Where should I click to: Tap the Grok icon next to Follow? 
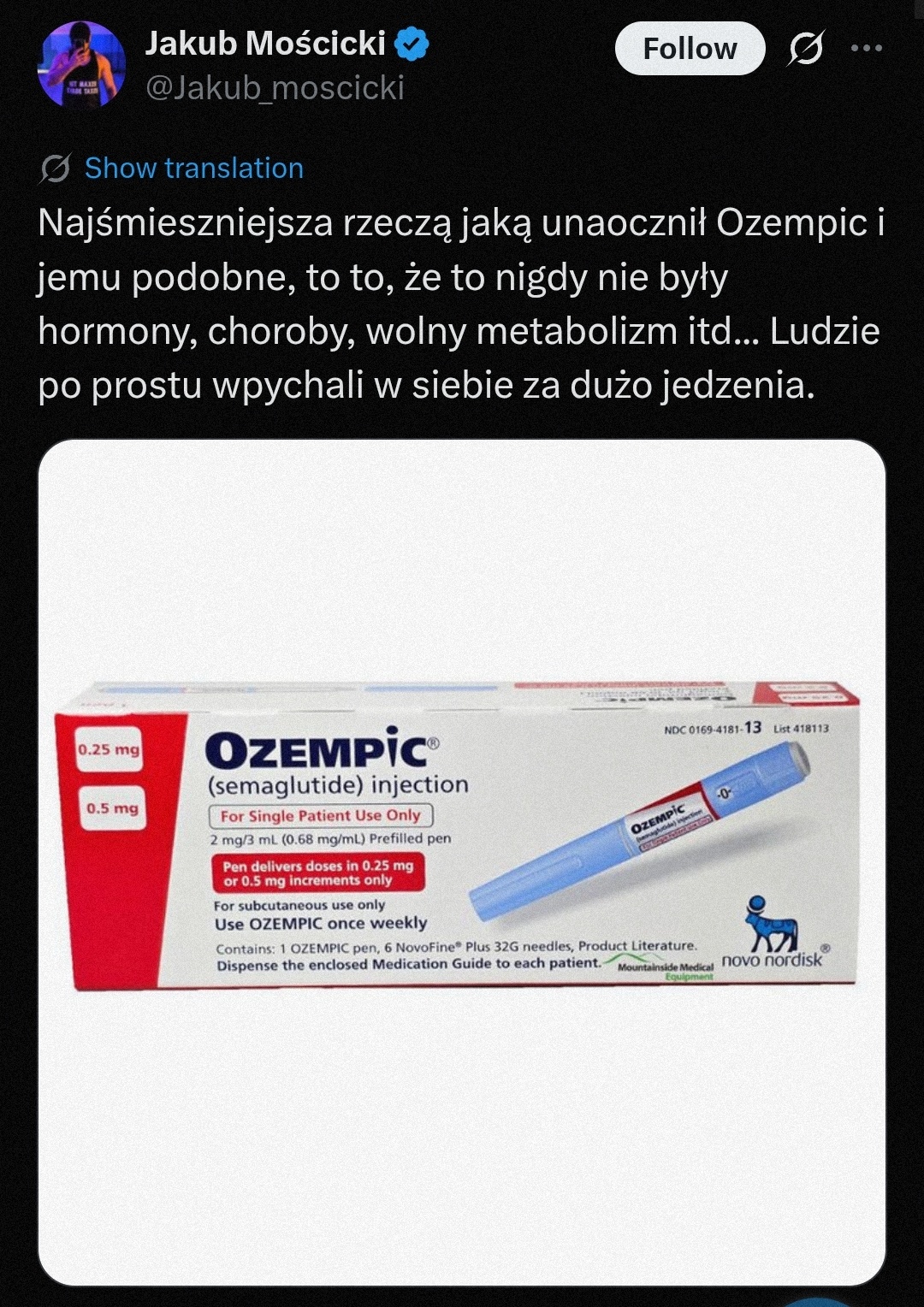(806, 49)
